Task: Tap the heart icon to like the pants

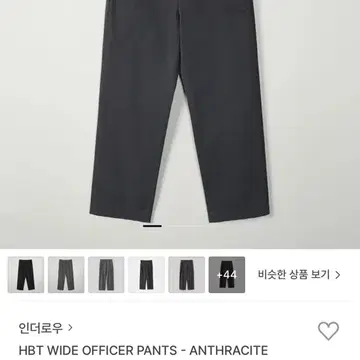Action: click(x=328, y=331)
